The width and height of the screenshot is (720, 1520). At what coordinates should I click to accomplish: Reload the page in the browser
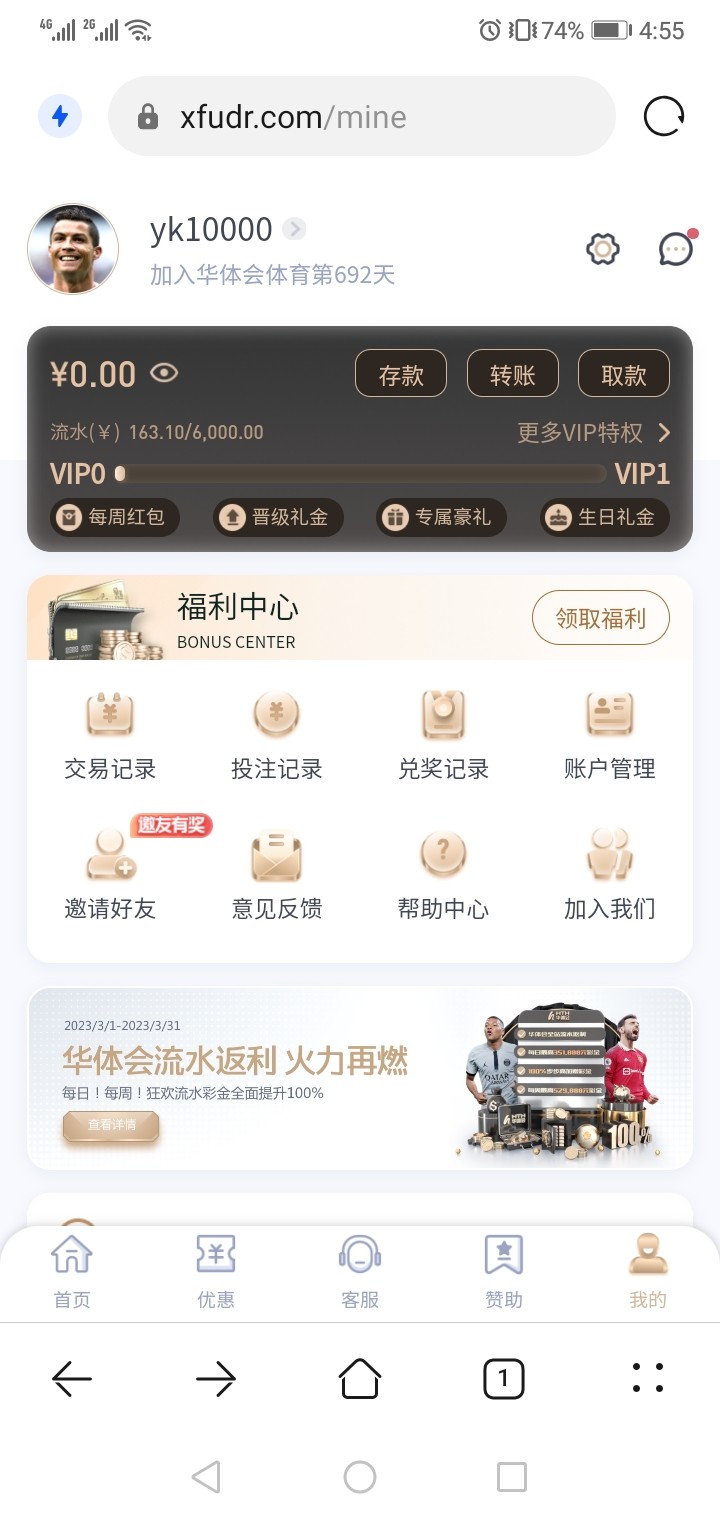pos(663,117)
